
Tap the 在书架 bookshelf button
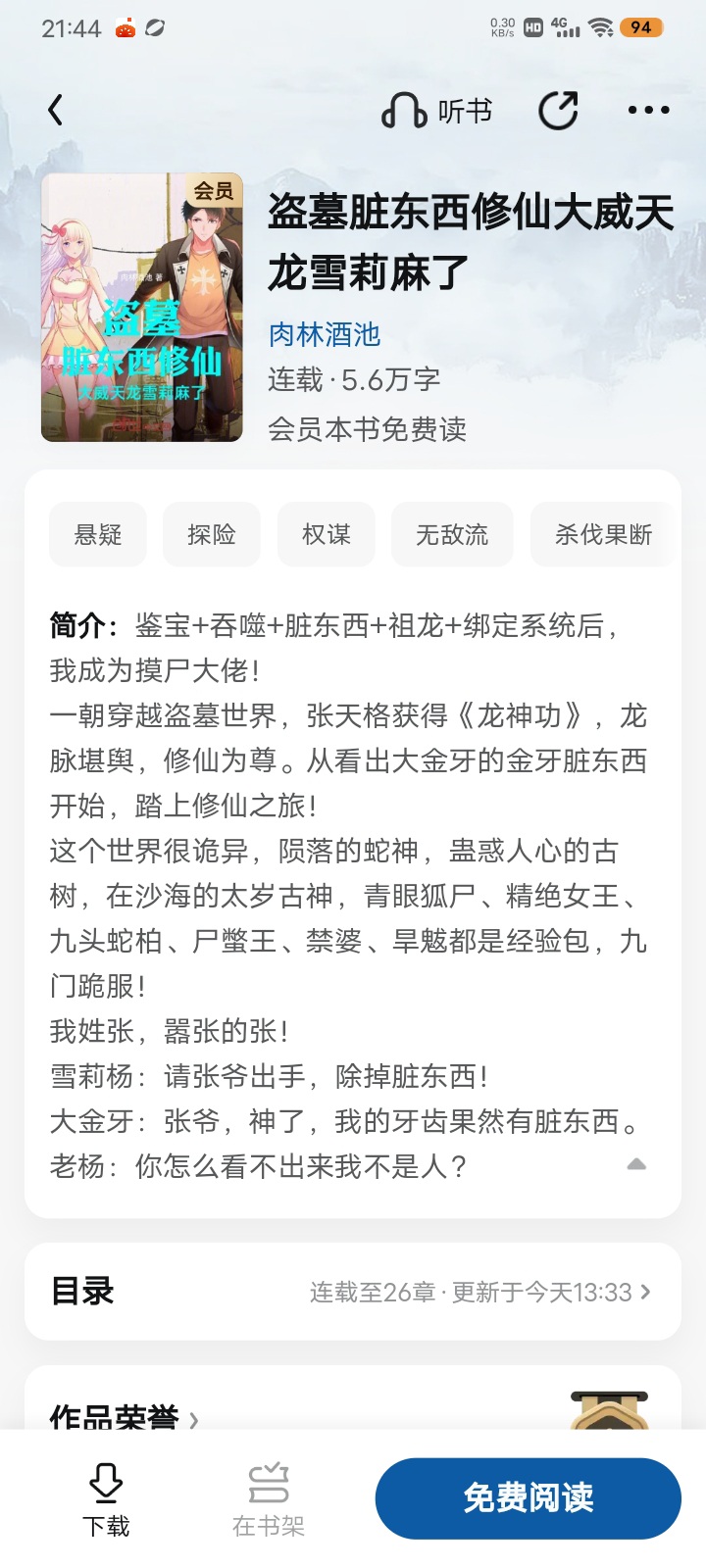point(269,1499)
